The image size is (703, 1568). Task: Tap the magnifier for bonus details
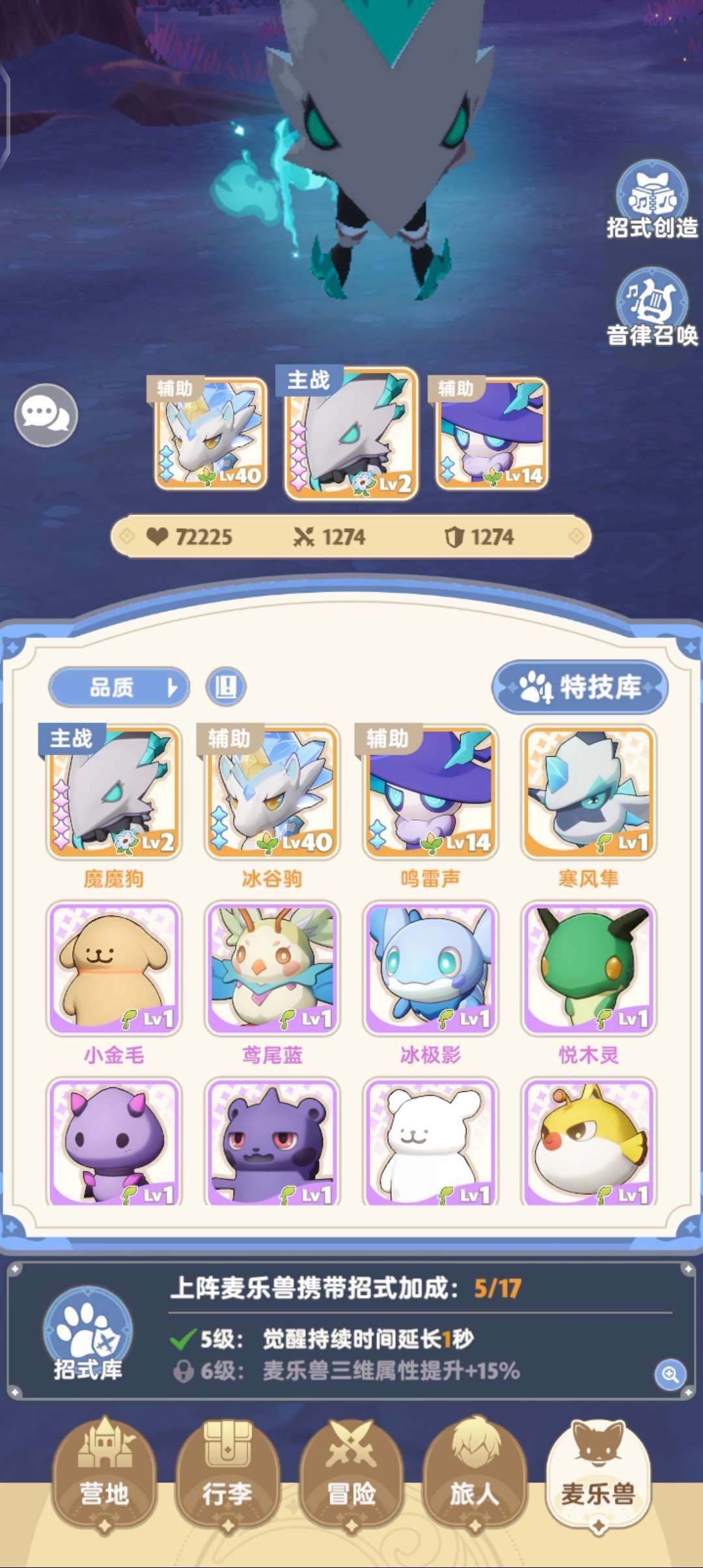tap(670, 1374)
